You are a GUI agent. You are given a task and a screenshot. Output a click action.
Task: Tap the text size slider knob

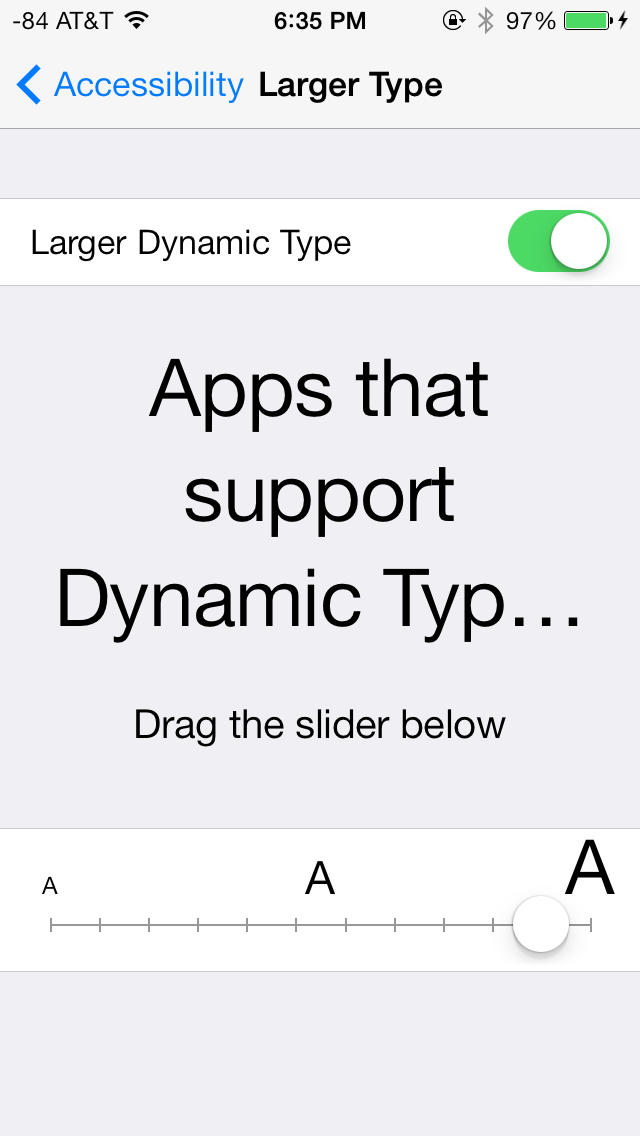tap(541, 924)
